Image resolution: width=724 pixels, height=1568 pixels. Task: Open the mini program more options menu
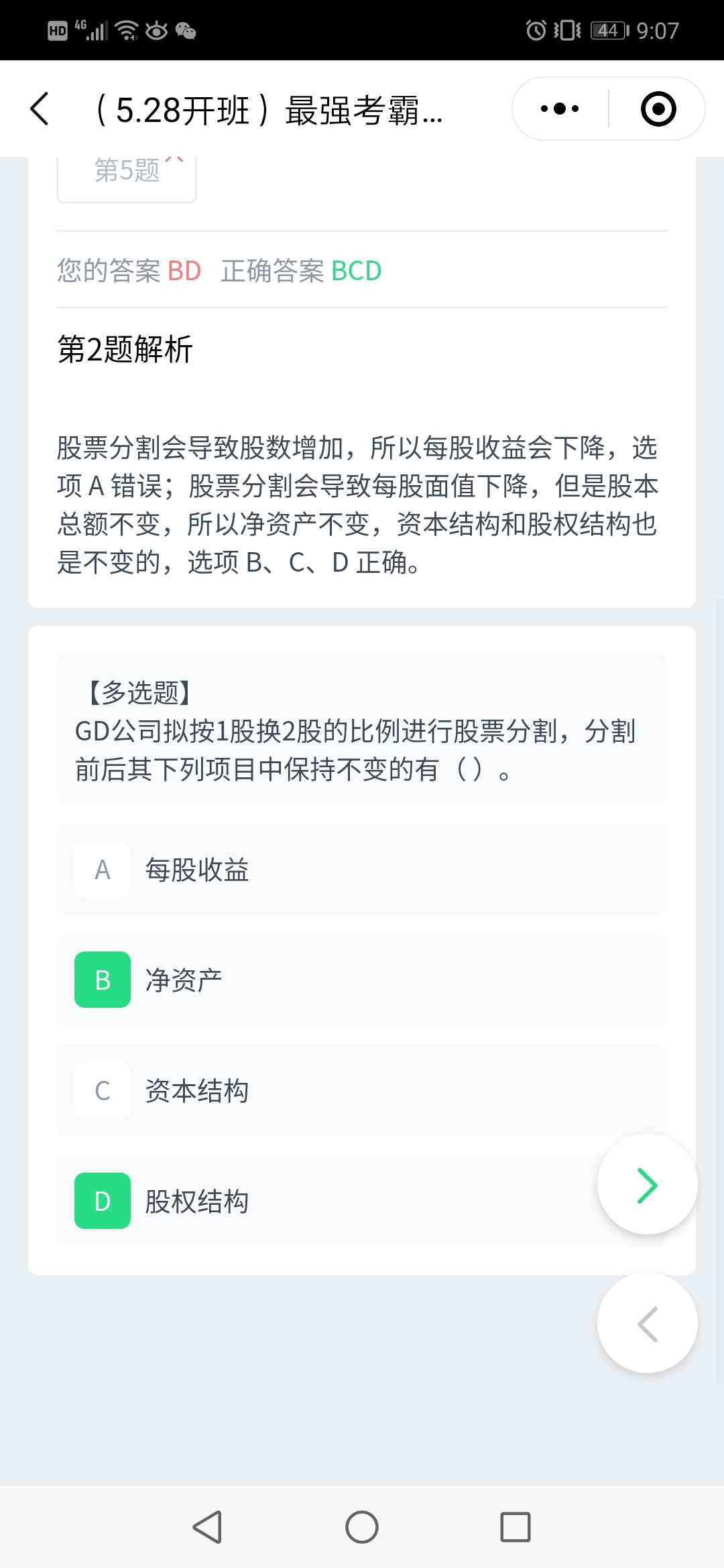[560, 109]
